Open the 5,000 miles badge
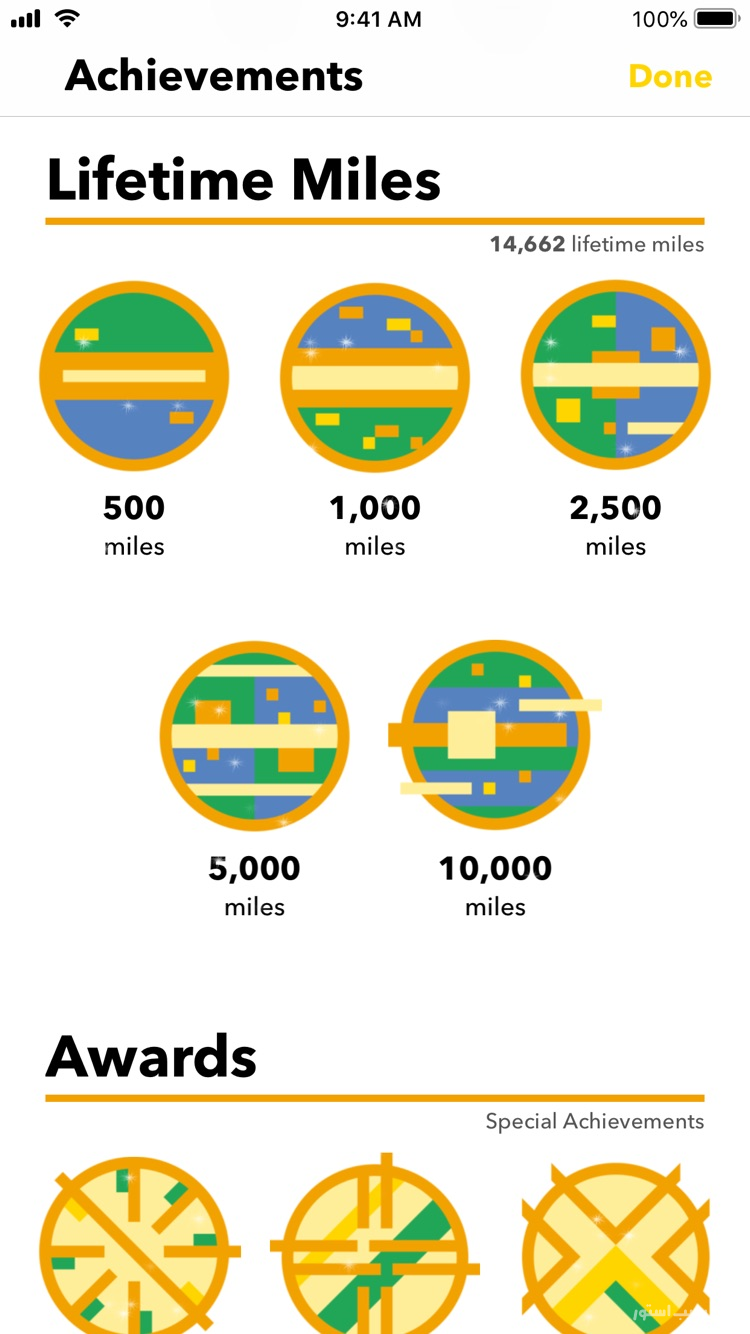The width and height of the screenshot is (750, 1334). [x=255, y=736]
